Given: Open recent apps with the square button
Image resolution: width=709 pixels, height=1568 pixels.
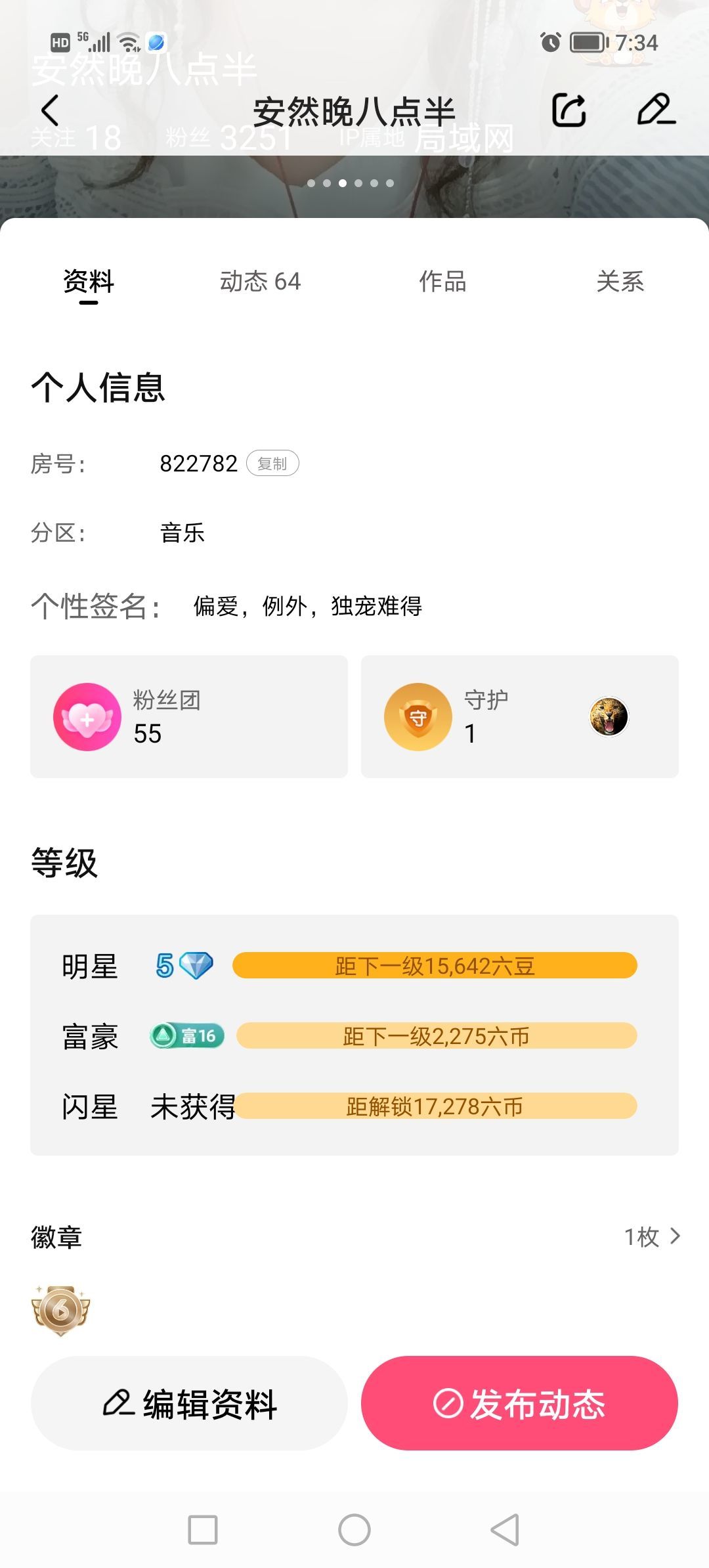Looking at the screenshot, I should point(203,1530).
